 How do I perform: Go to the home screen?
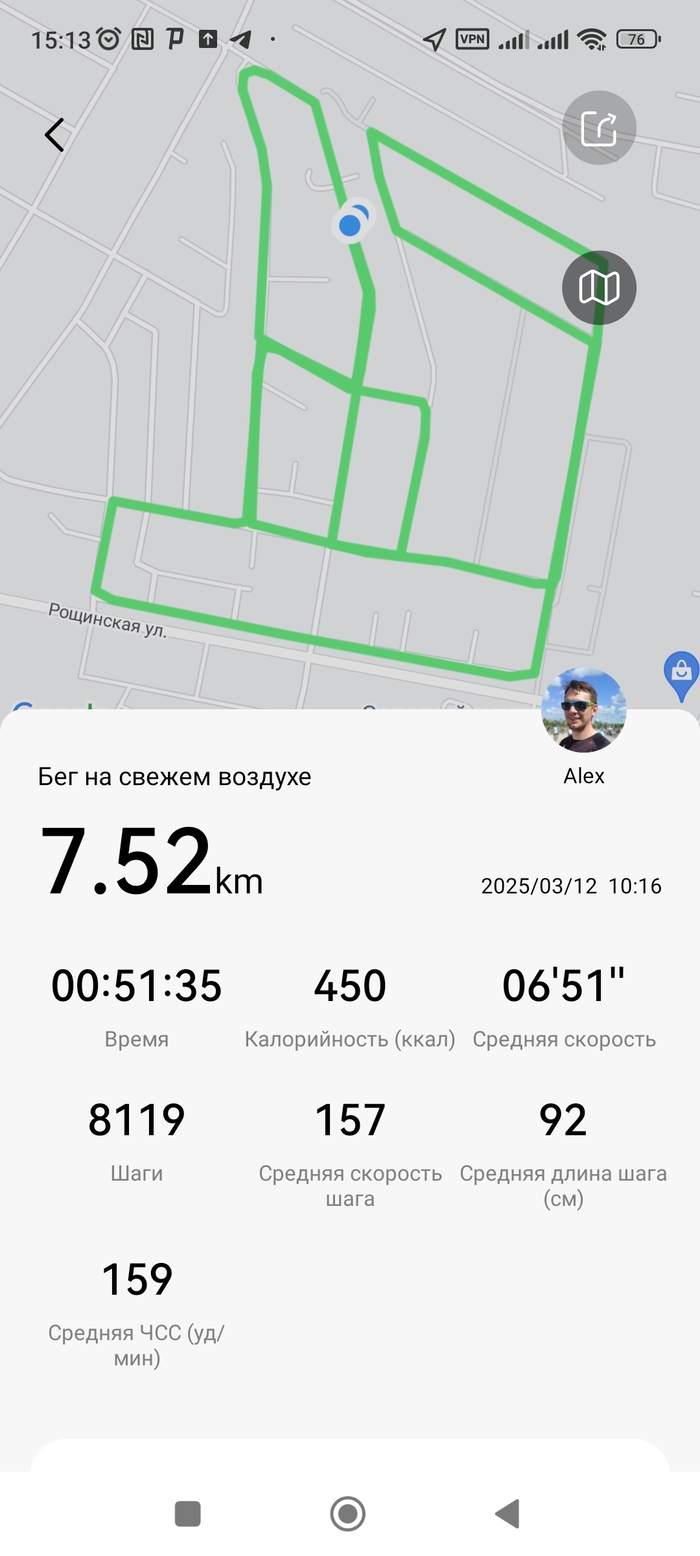click(x=348, y=1513)
